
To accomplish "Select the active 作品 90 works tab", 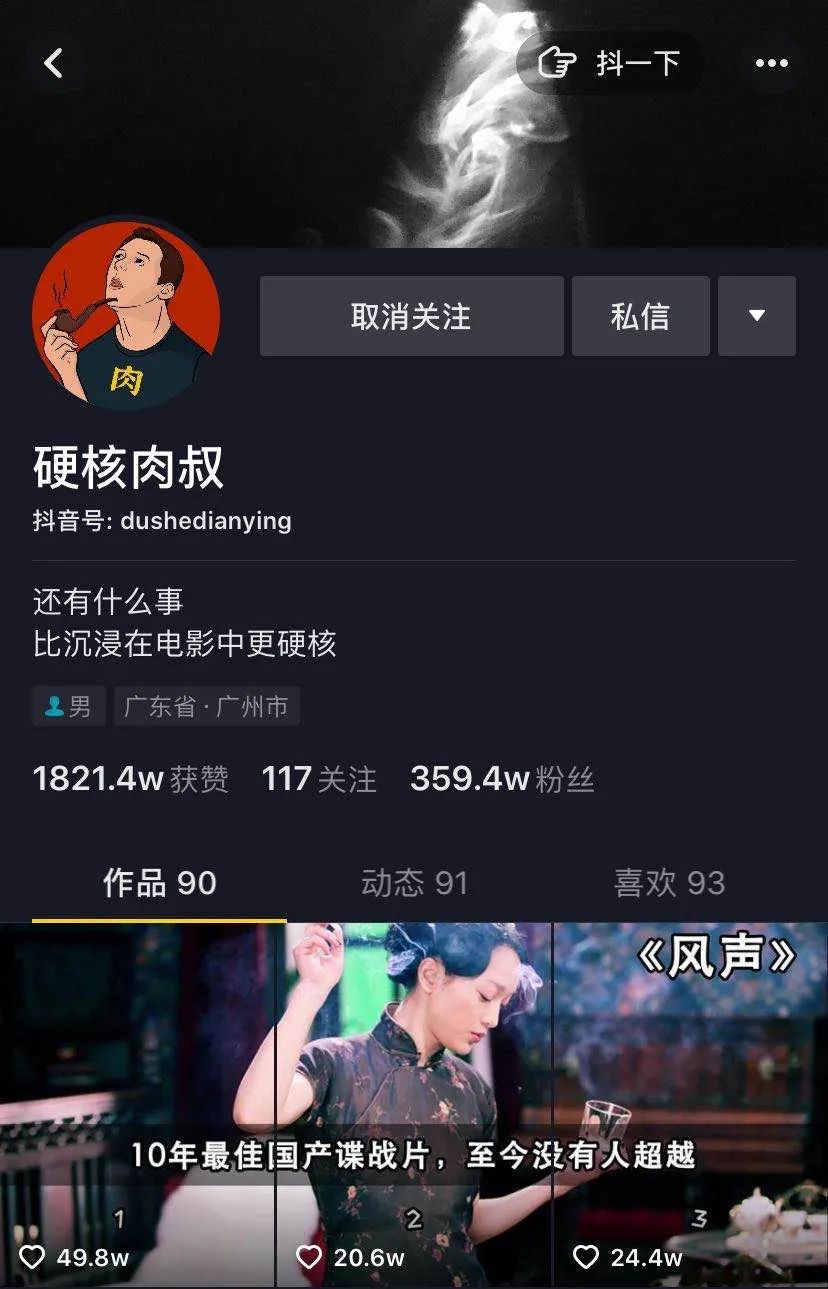I will (159, 884).
